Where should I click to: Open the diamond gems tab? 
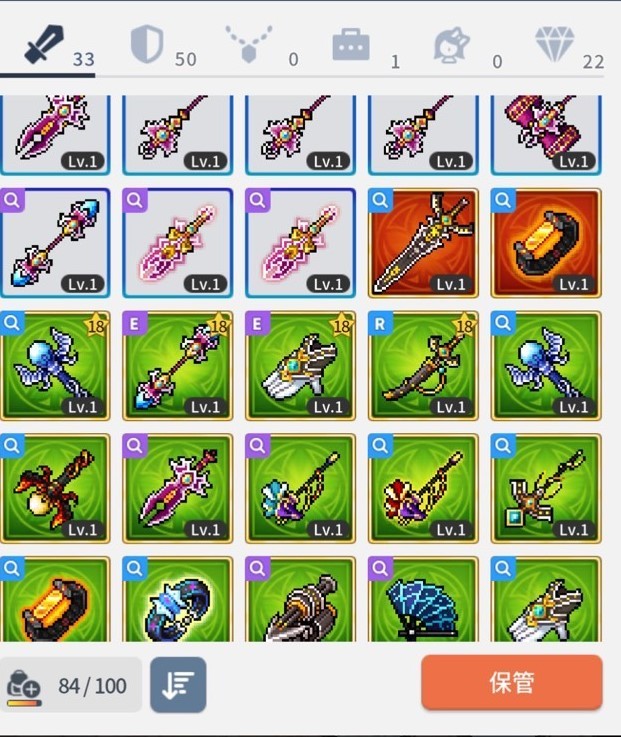[554, 46]
